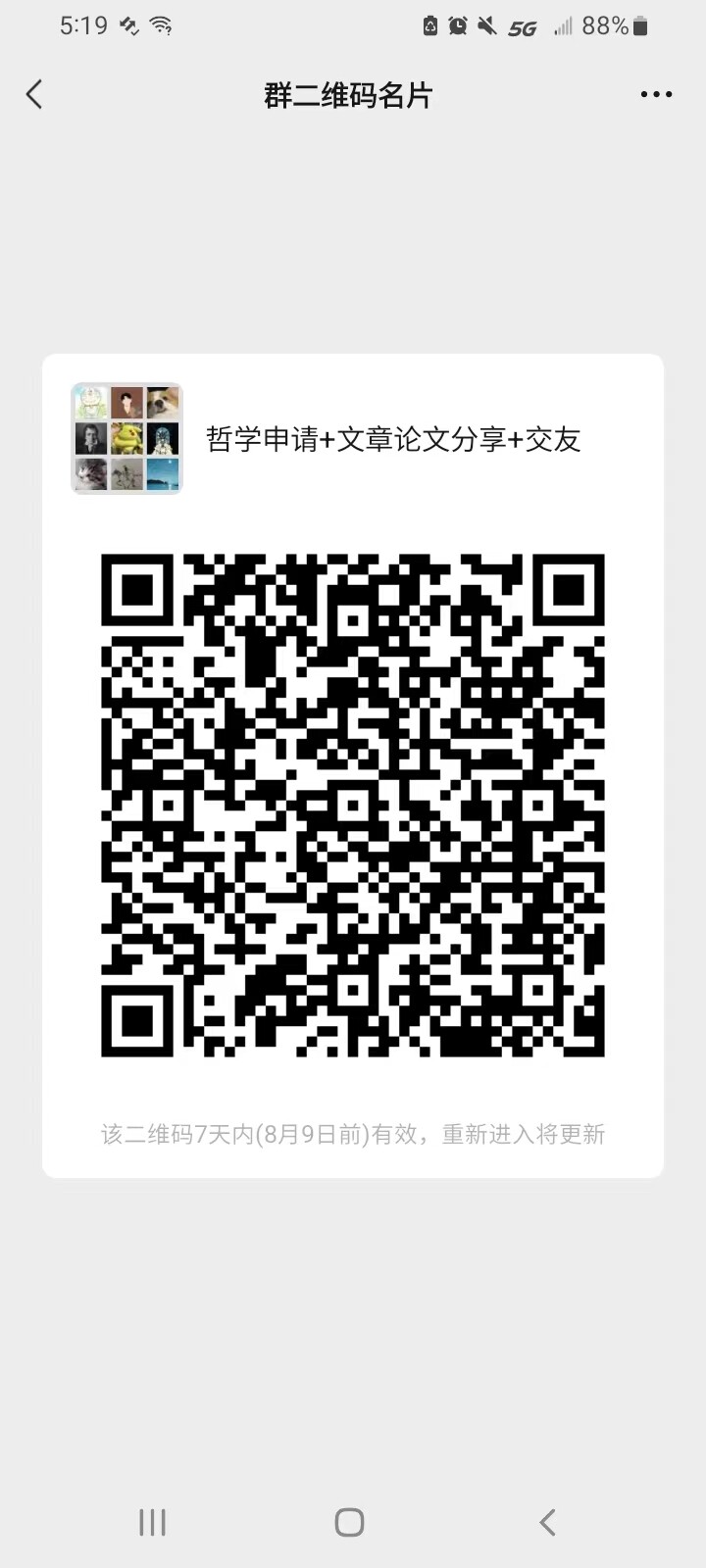Image resolution: width=706 pixels, height=1568 pixels.
Task: Open the recent apps view
Action: 152,1522
